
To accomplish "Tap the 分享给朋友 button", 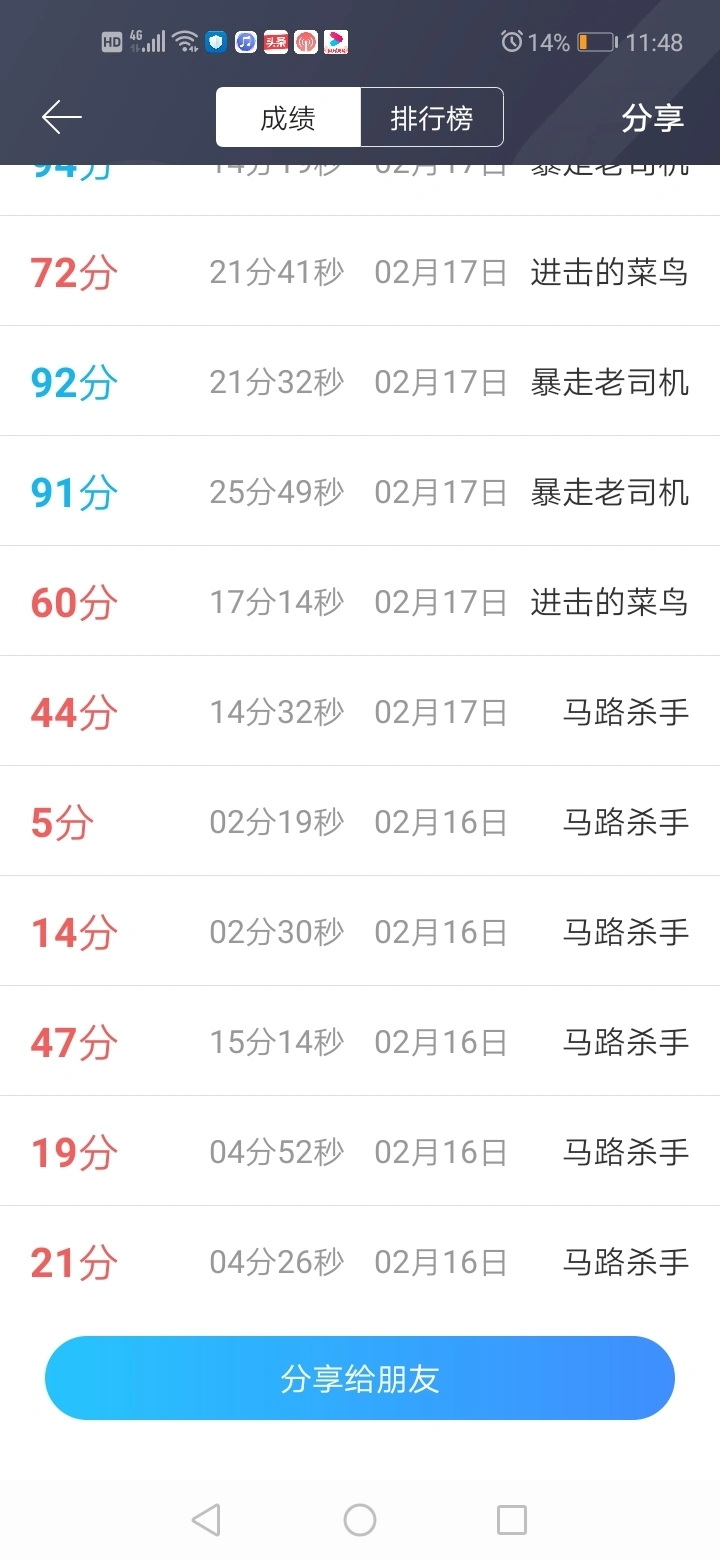I will click(x=360, y=1378).
